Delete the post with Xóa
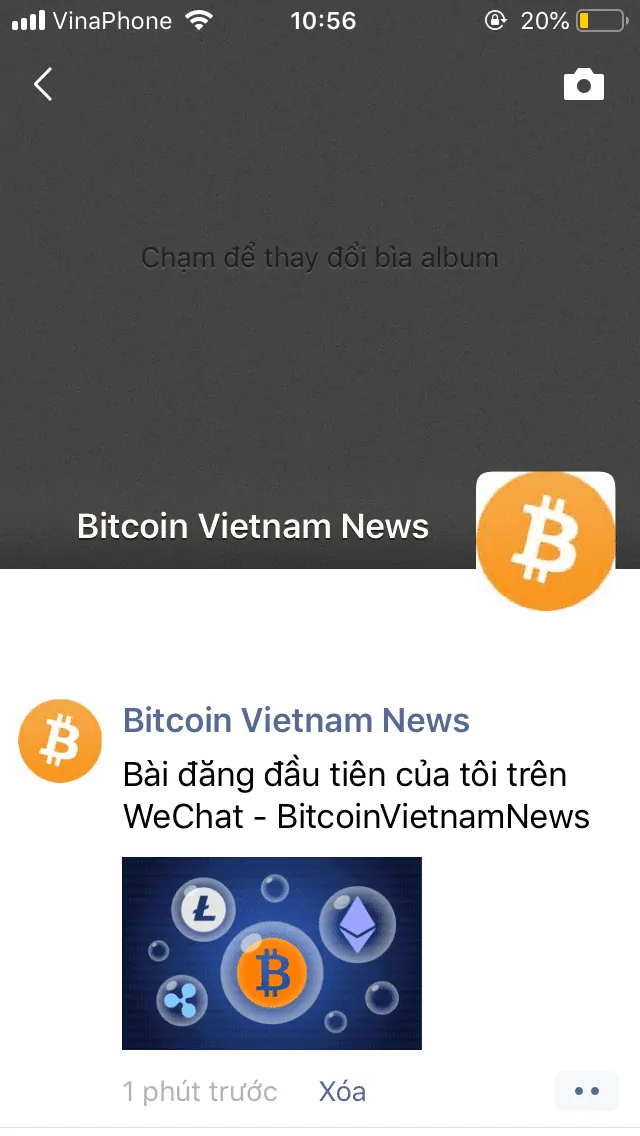 tap(342, 1091)
